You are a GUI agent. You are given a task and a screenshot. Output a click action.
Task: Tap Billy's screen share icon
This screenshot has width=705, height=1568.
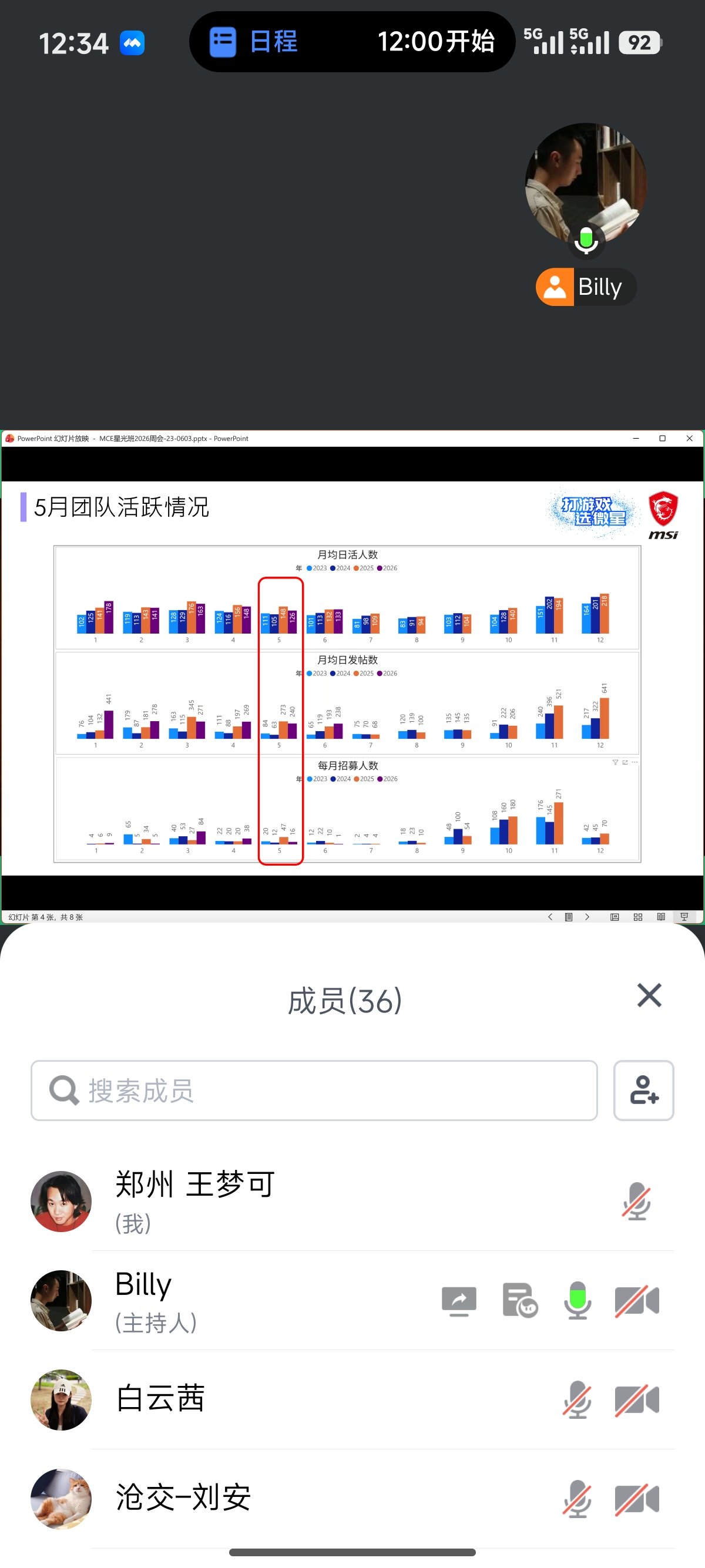(x=458, y=1301)
